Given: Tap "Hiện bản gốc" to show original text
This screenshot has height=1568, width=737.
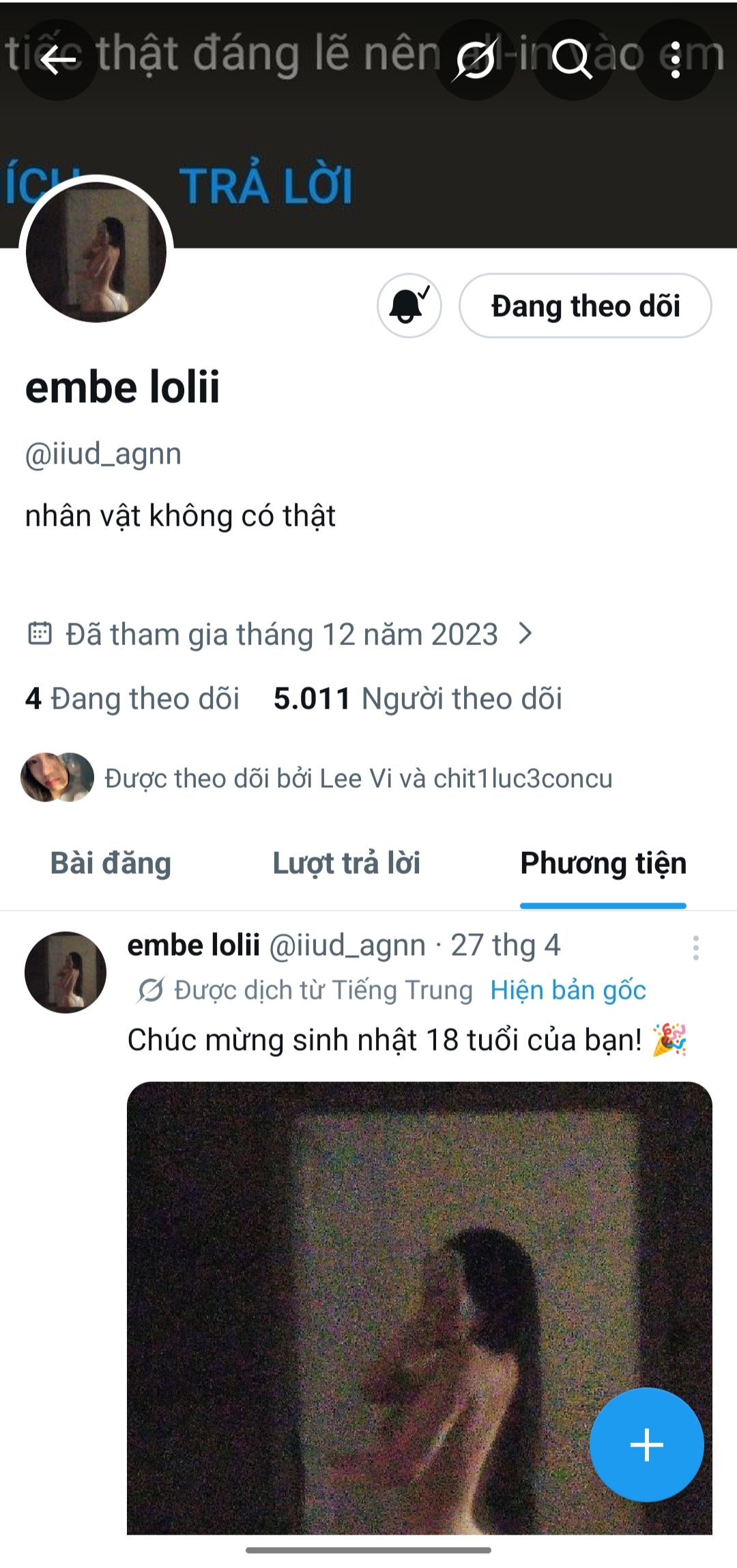Looking at the screenshot, I should coord(568,990).
